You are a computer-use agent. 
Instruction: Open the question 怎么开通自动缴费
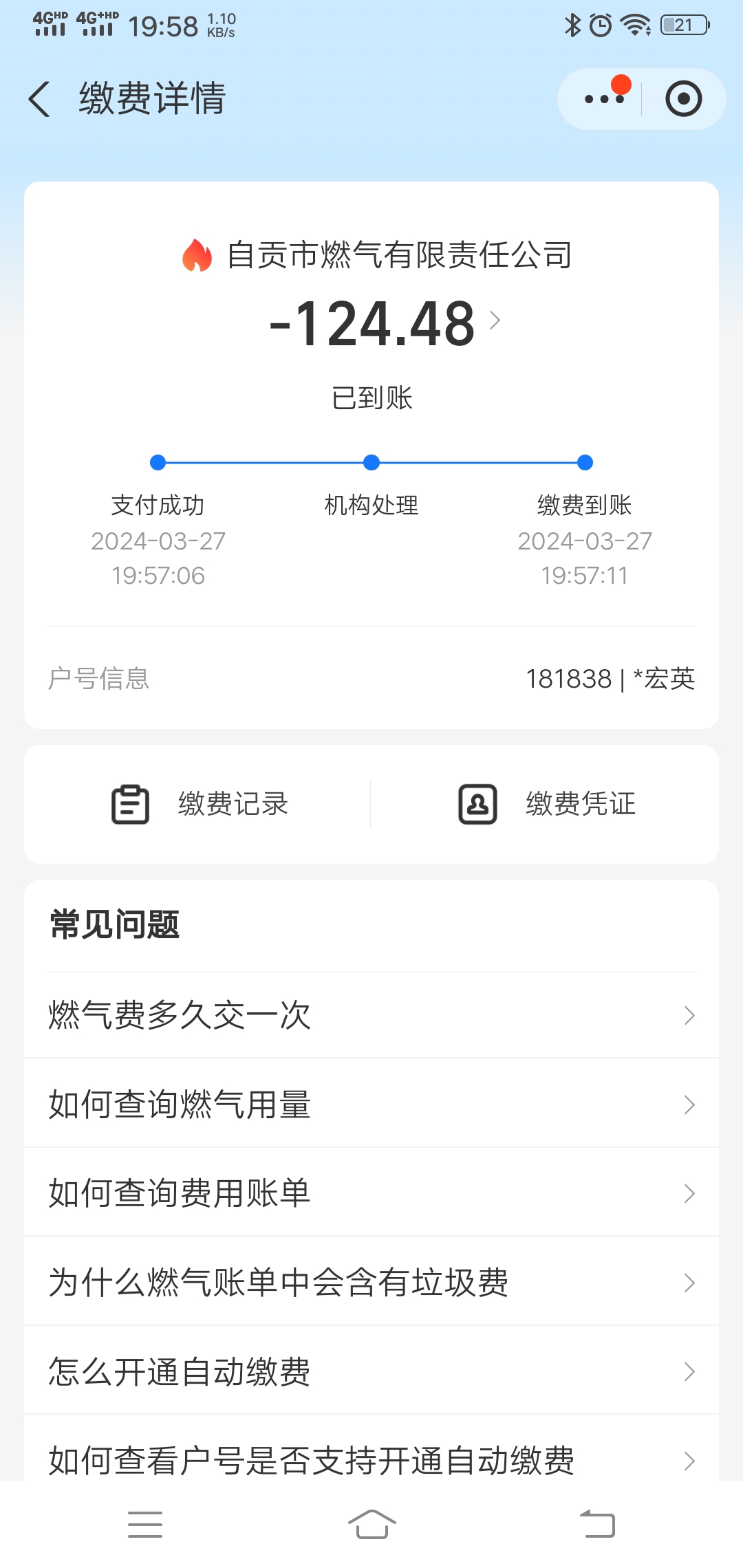tap(371, 1371)
